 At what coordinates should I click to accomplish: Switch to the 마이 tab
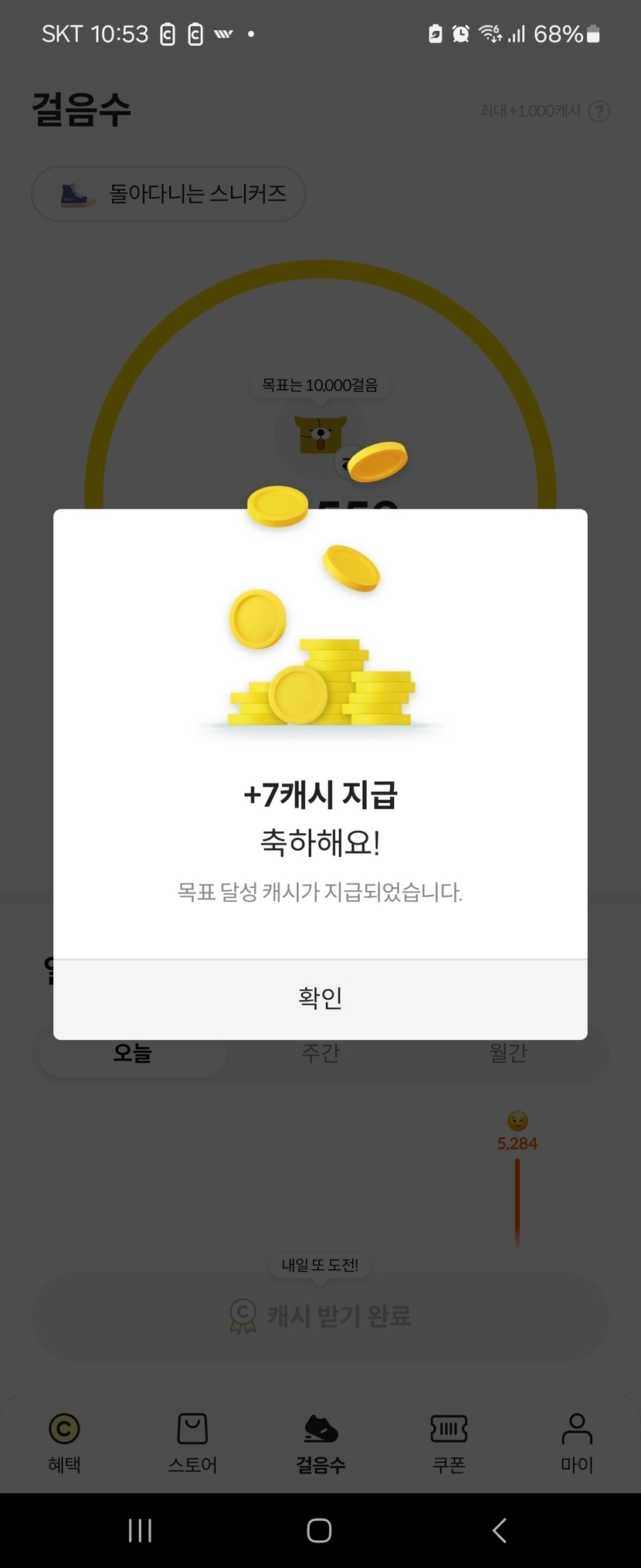(577, 1442)
